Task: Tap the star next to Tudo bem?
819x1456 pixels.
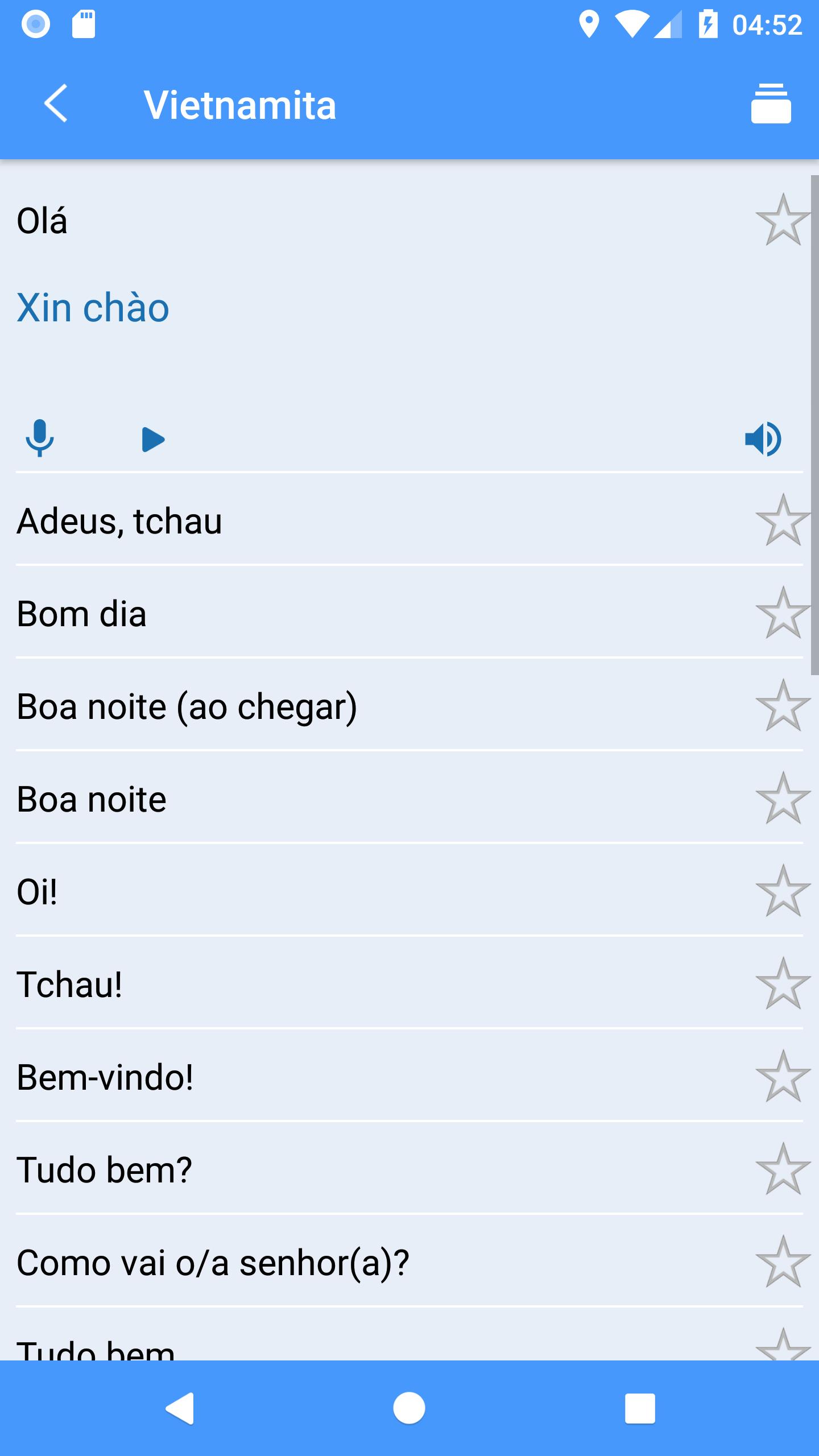Action: point(783,1169)
